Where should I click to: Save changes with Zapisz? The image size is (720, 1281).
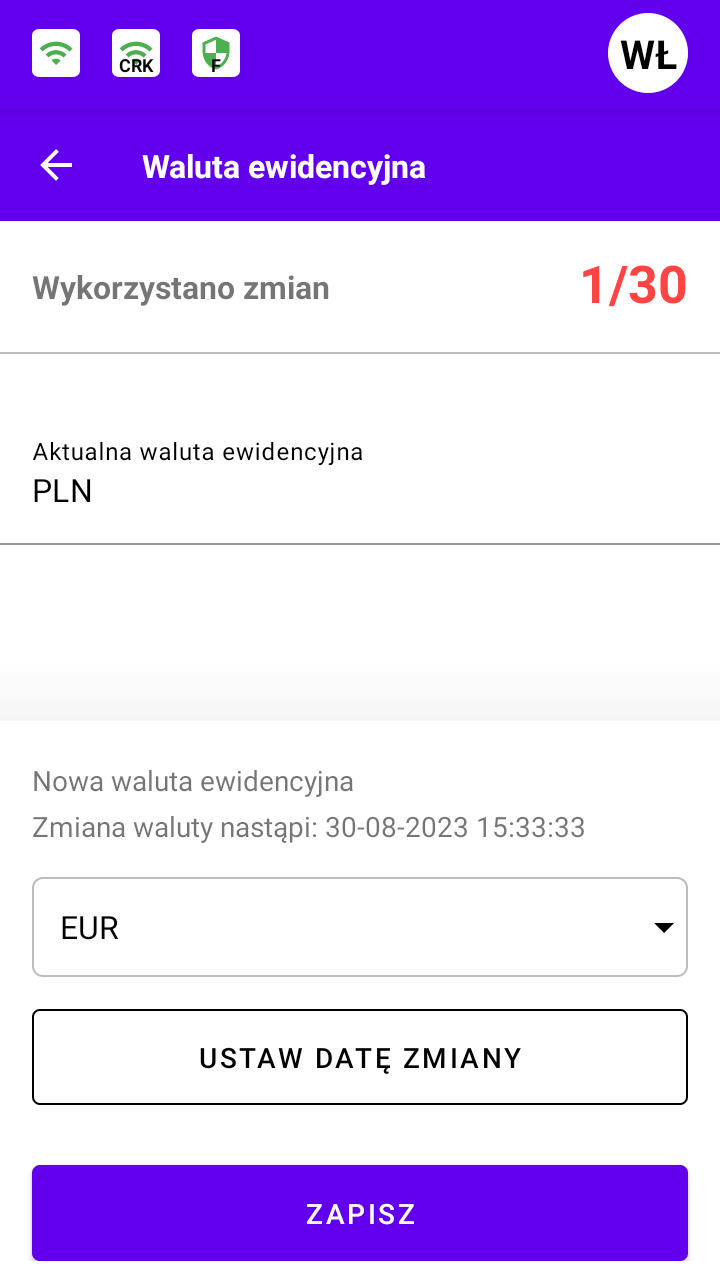pos(360,1213)
